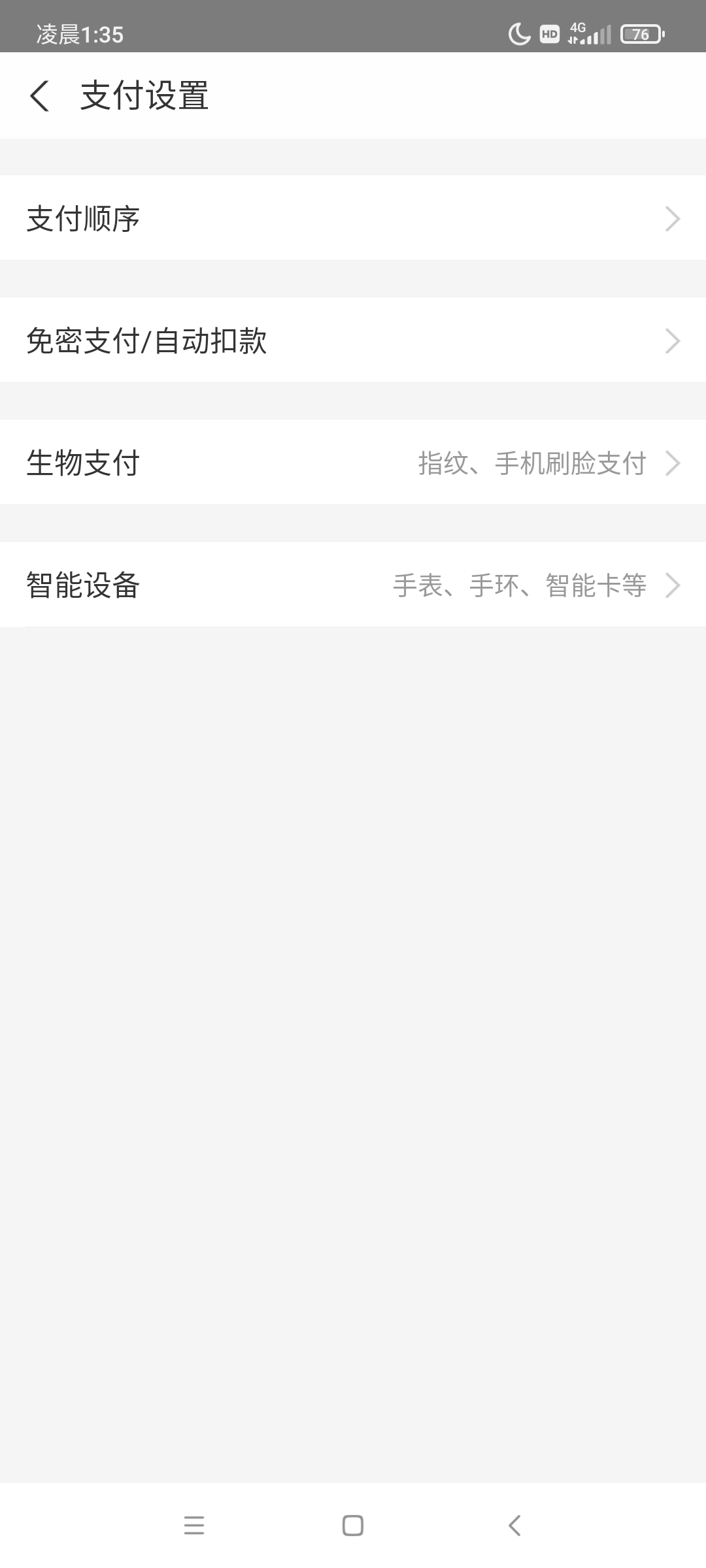Open 生物支付 fingerprint and face options
This screenshot has height=1568, width=706.
point(353,463)
